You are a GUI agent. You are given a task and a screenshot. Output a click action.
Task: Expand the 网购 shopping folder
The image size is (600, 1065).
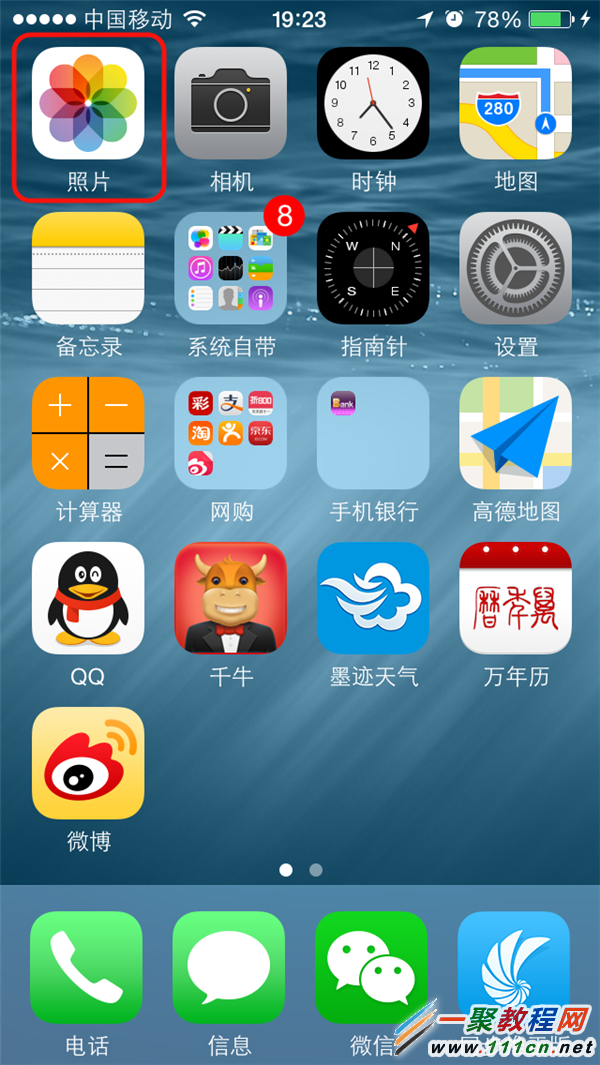[x=231, y=433]
